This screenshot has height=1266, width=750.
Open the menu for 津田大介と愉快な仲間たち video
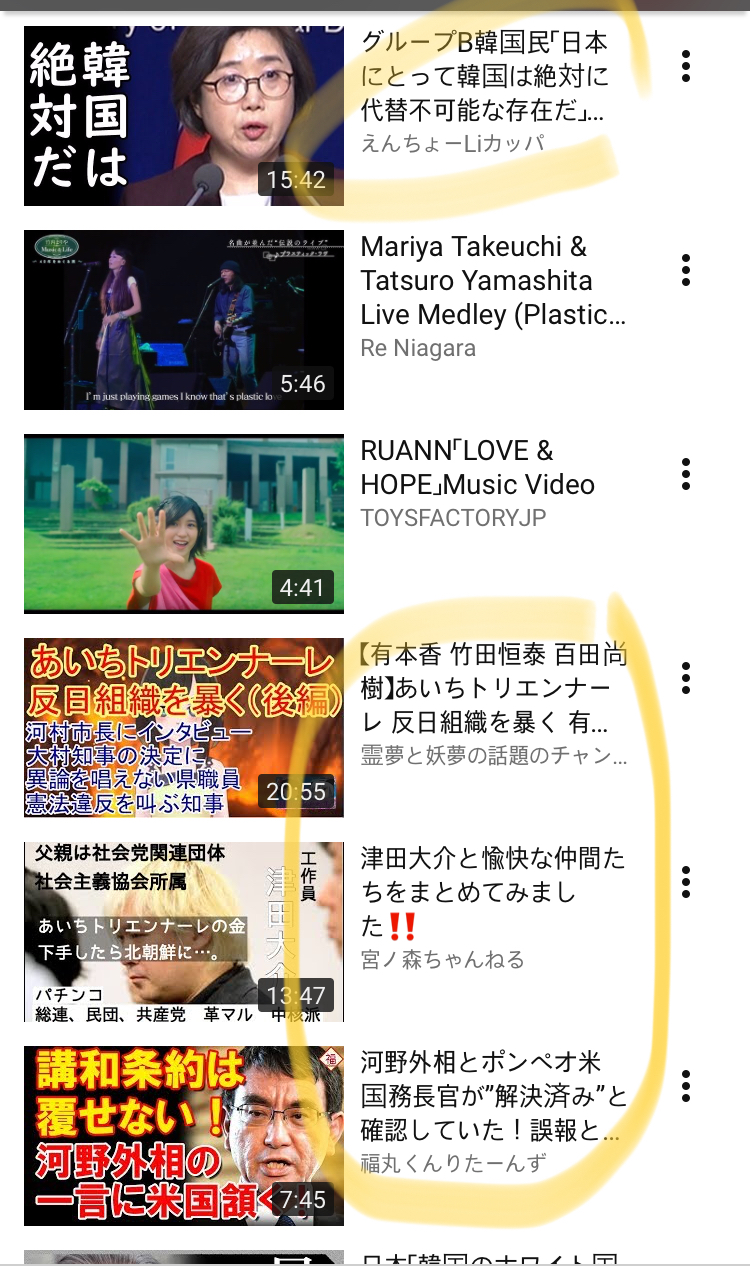[686, 882]
